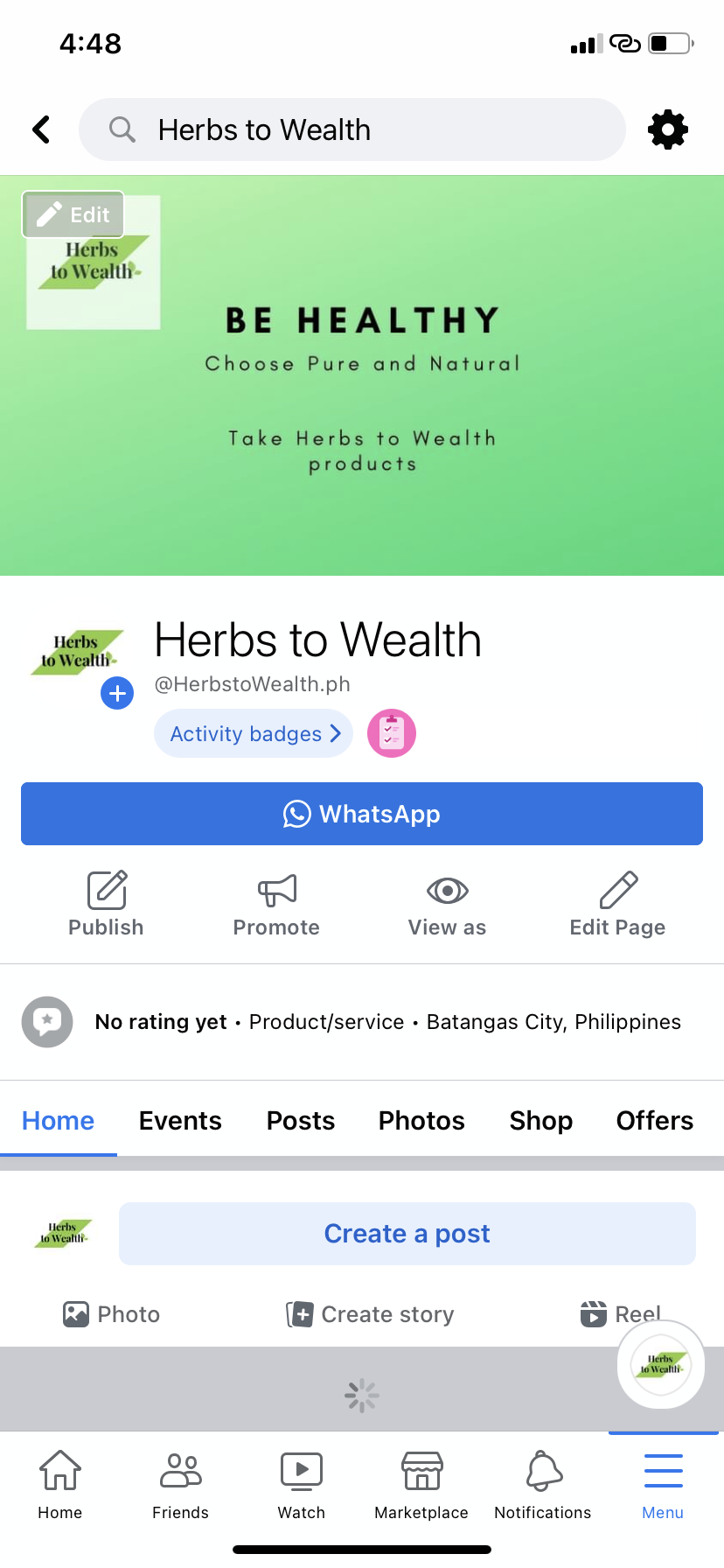The image size is (724, 1568).
Task: Open Marketplace in bottom navigation
Action: coord(421,1486)
